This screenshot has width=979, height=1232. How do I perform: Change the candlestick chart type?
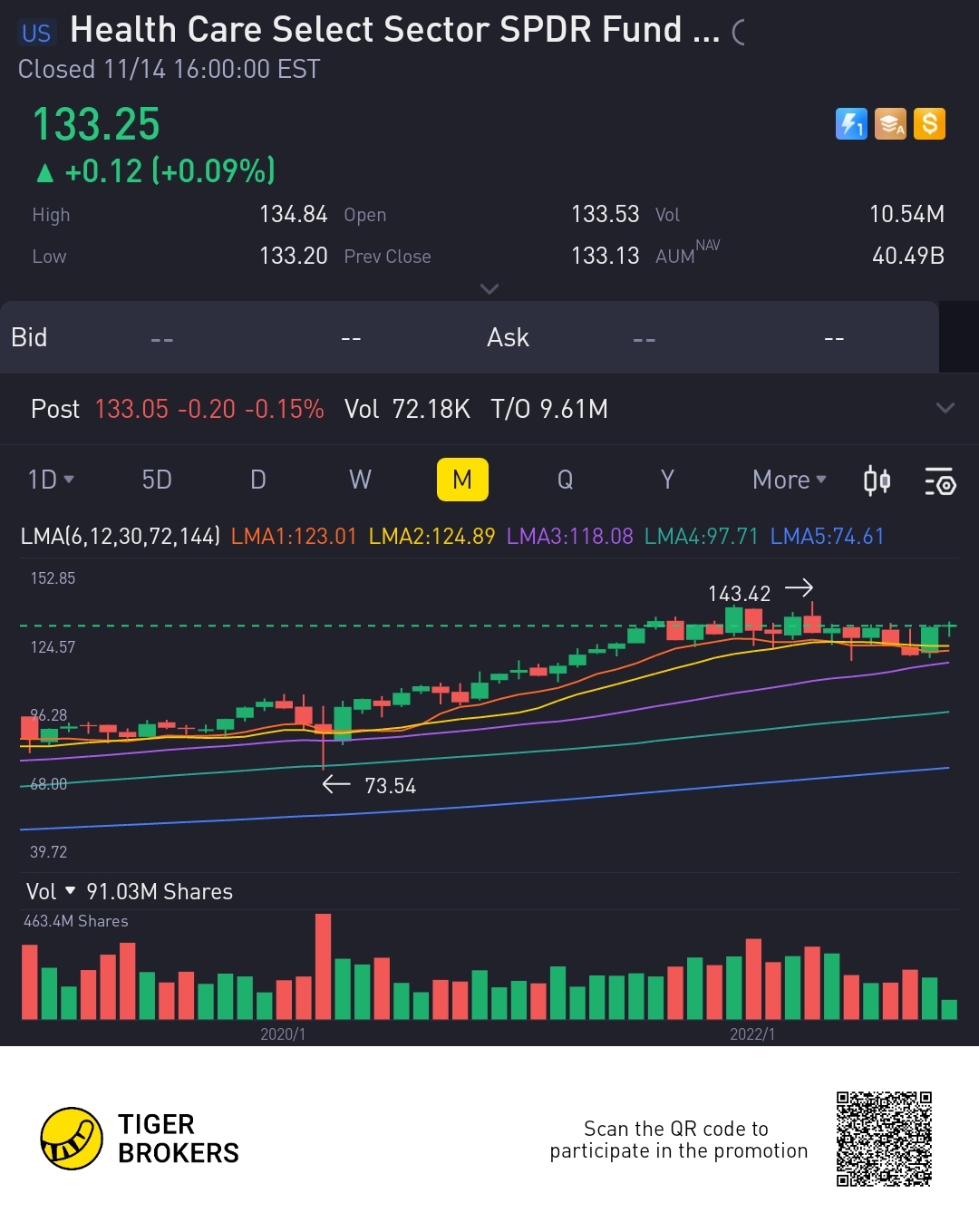pyautogui.click(x=877, y=480)
